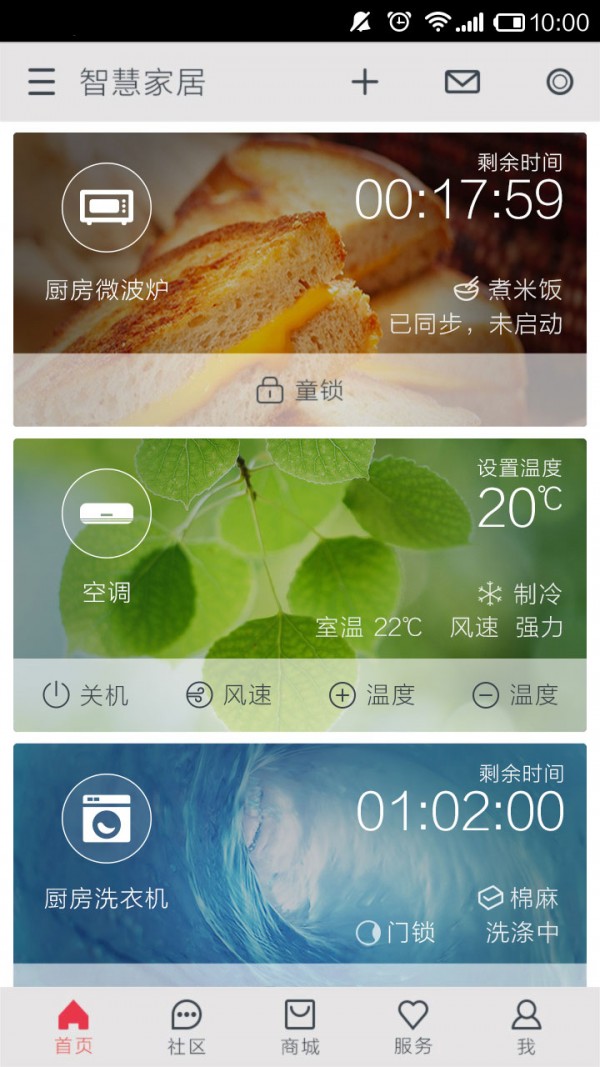Toggle the 童锁 child lock
This screenshot has width=600, height=1067.
point(300,391)
